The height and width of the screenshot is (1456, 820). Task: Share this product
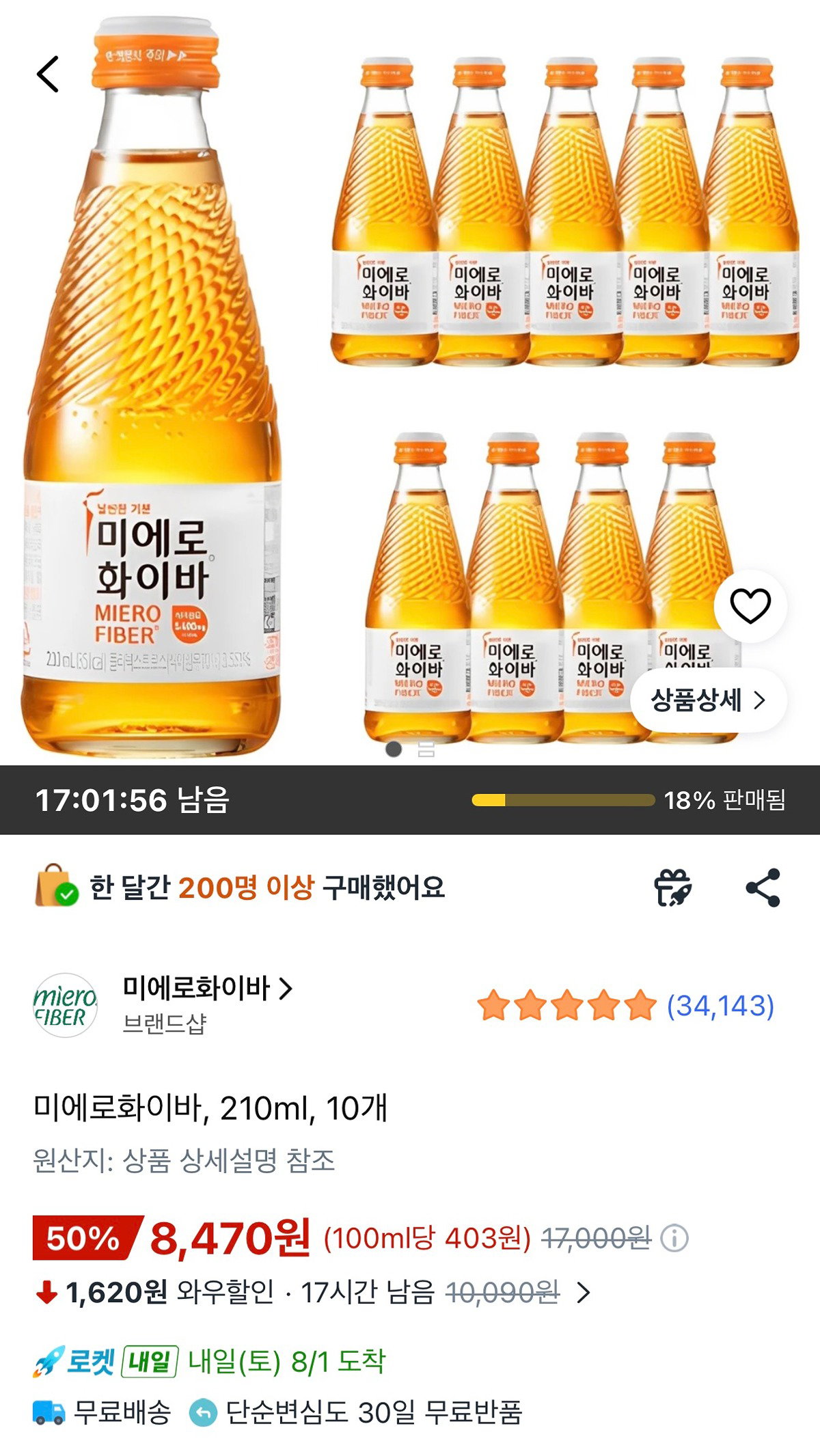[763, 888]
